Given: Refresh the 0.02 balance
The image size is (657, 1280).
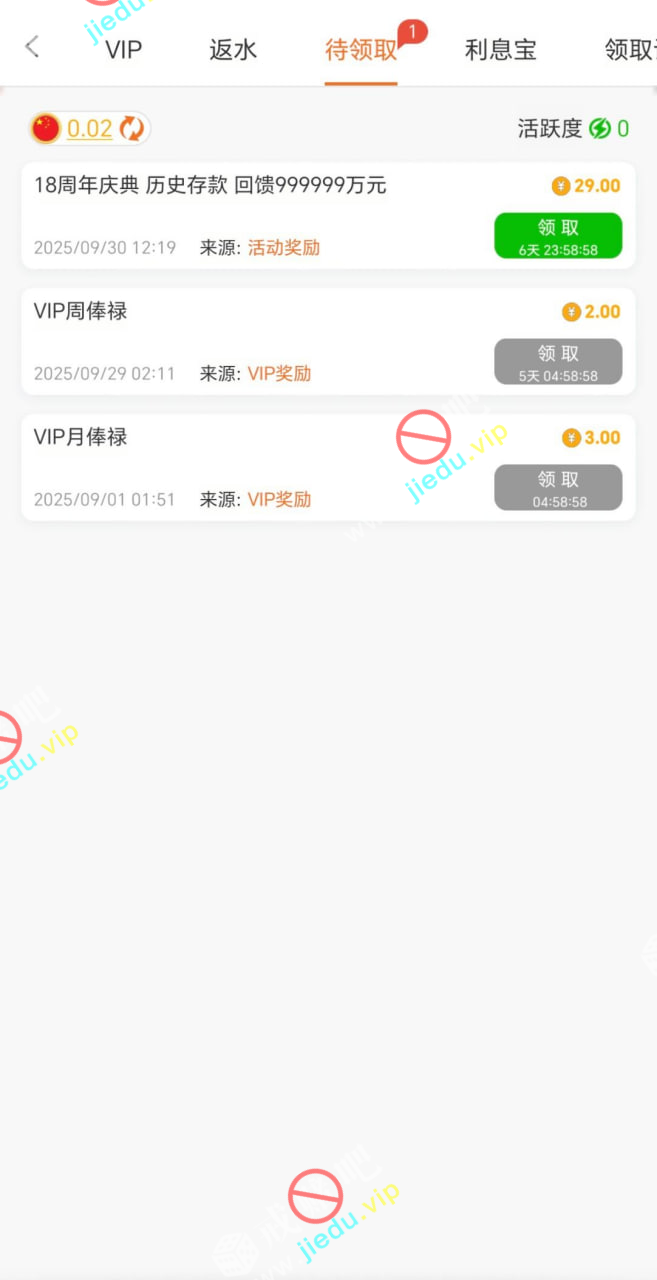Looking at the screenshot, I should tap(132, 128).
